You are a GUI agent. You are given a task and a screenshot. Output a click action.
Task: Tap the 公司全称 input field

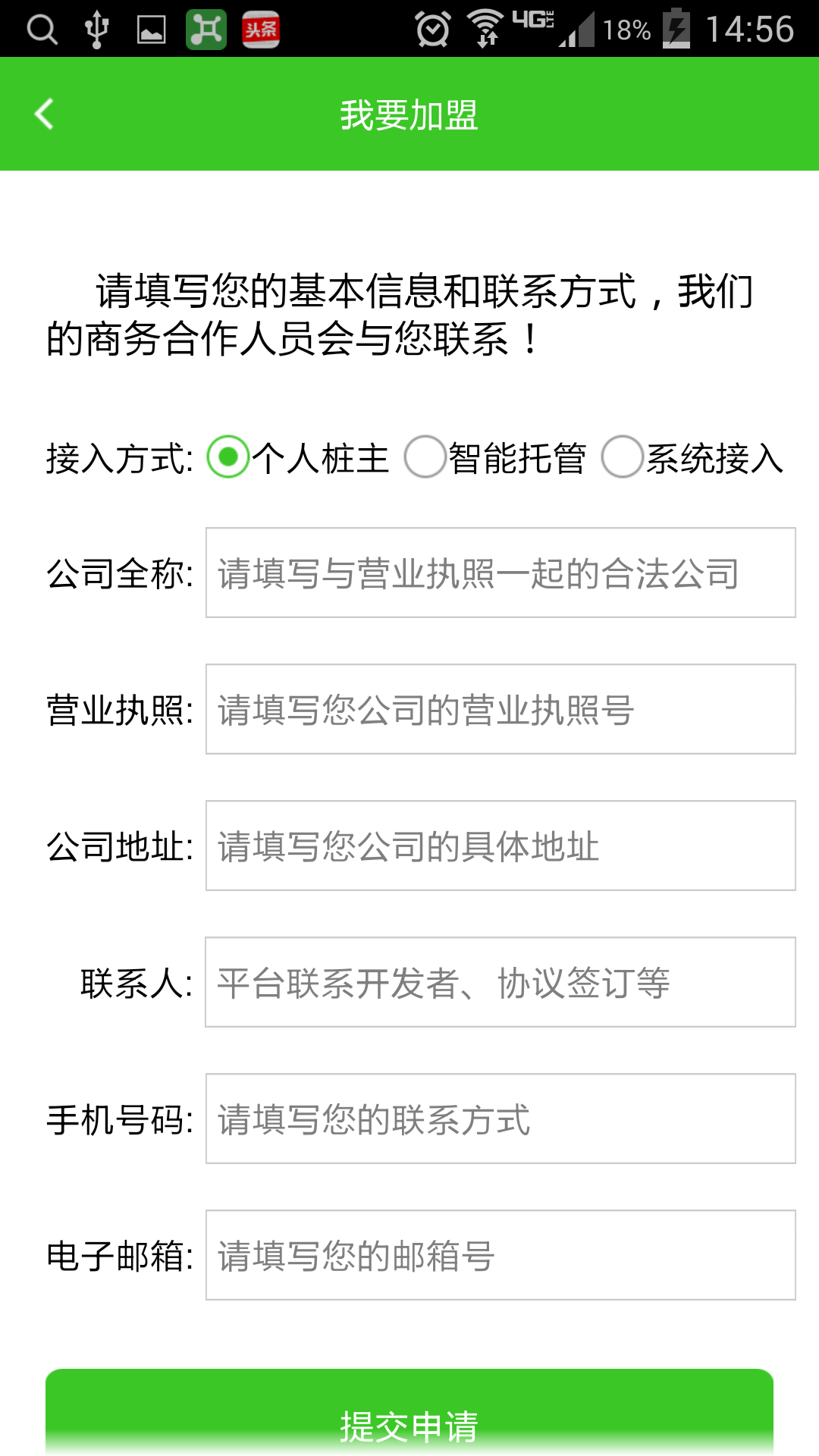(x=500, y=573)
